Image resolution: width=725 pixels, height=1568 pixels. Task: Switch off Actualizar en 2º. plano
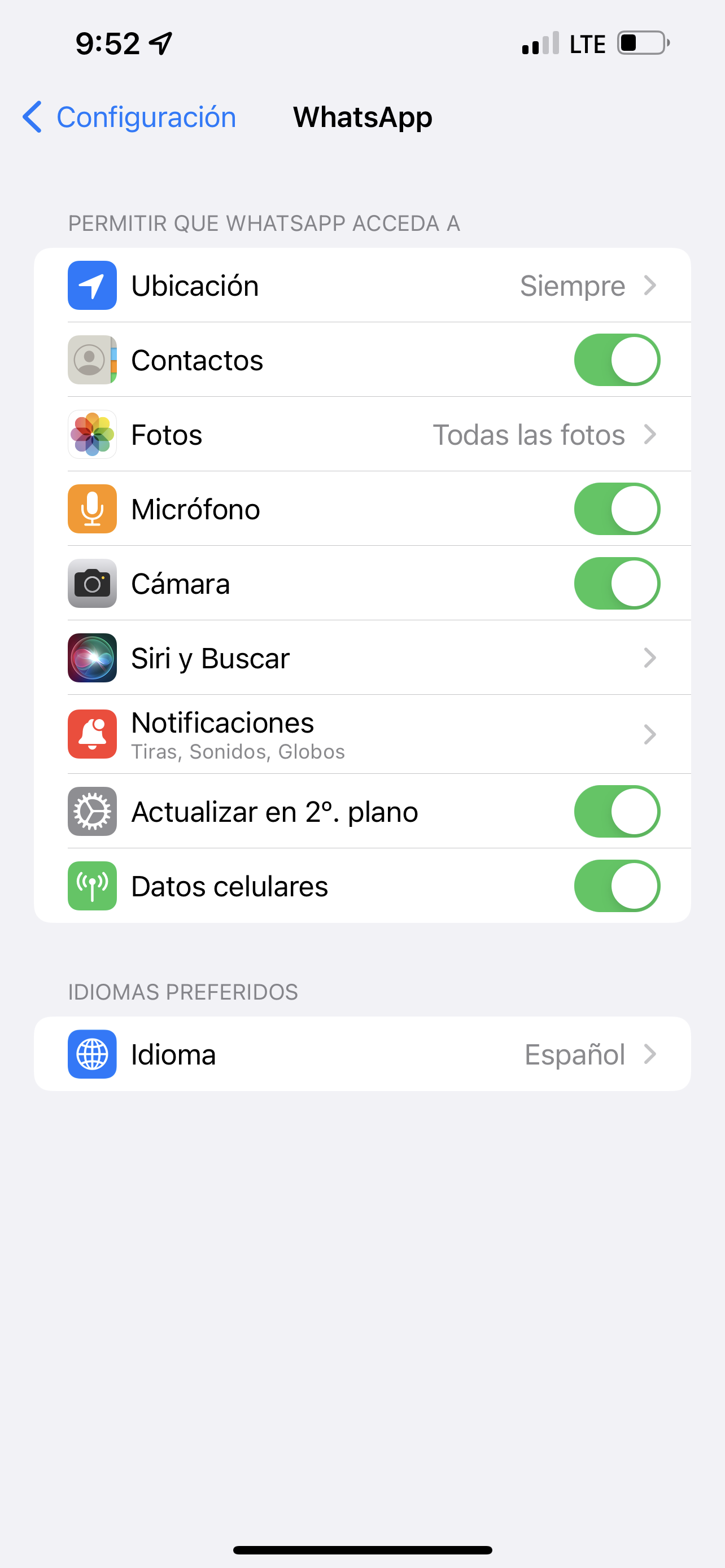(x=616, y=812)
